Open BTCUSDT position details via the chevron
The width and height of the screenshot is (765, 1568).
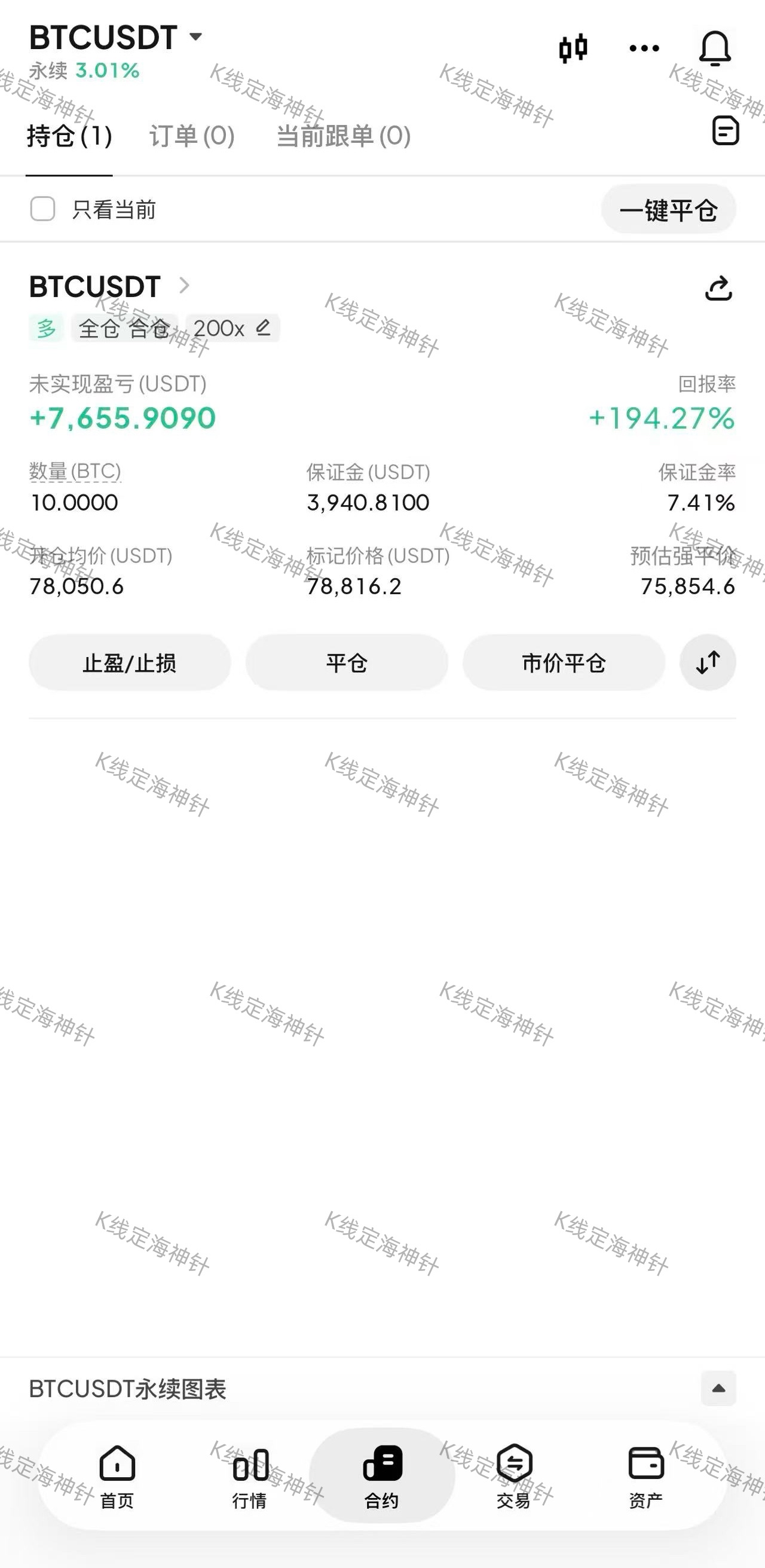click(x=184, y=286)
